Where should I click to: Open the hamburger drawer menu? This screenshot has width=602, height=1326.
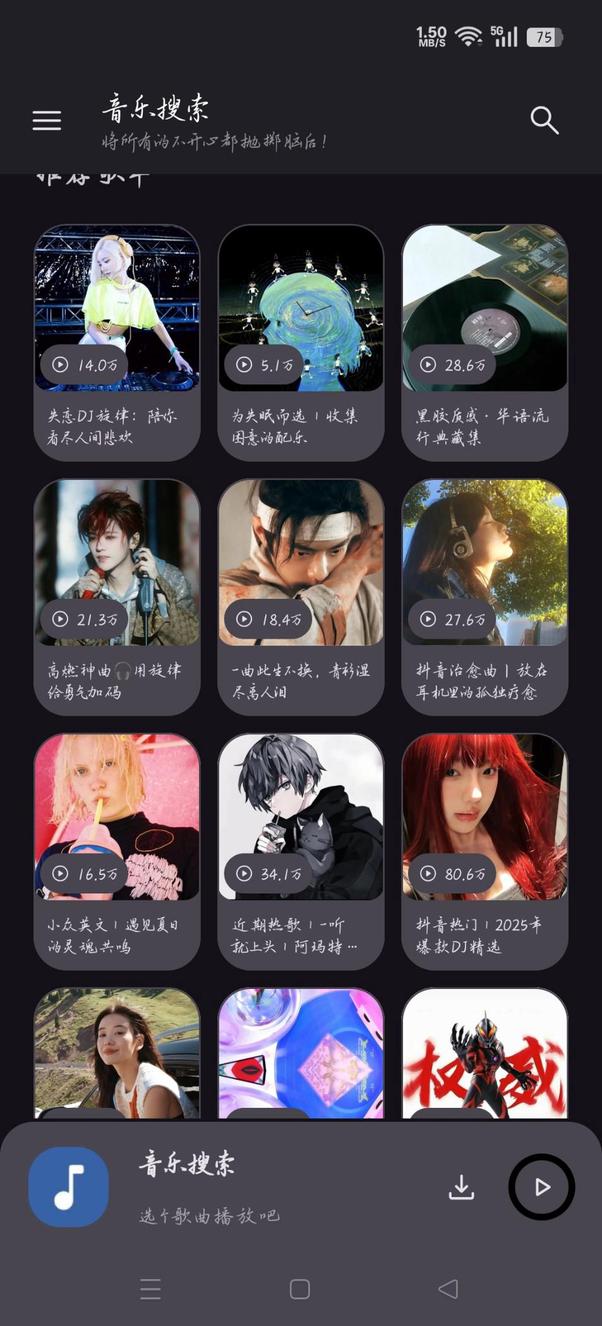click(47, 121)
